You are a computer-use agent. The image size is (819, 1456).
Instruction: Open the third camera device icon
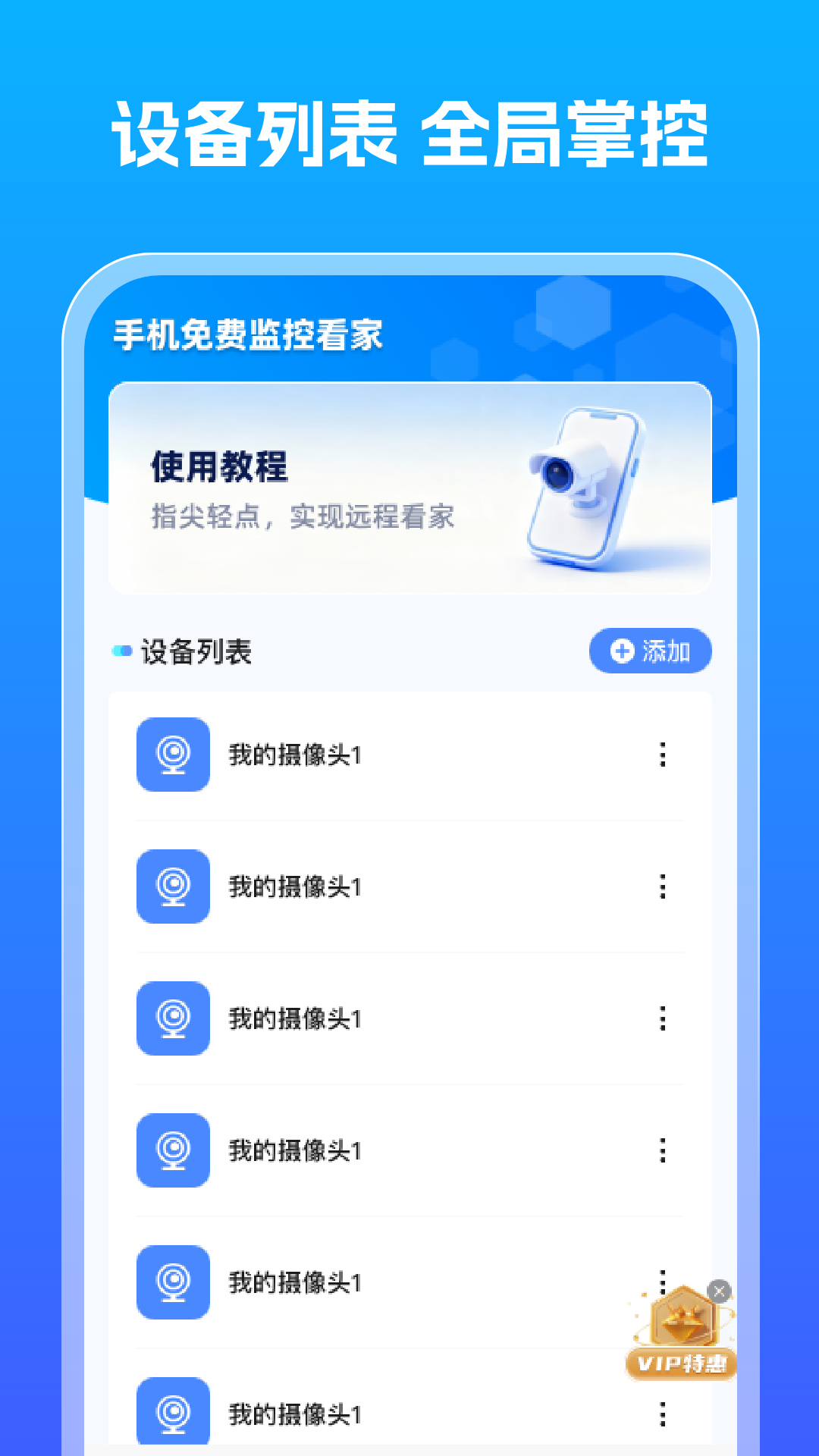(x=172, y=1019)
